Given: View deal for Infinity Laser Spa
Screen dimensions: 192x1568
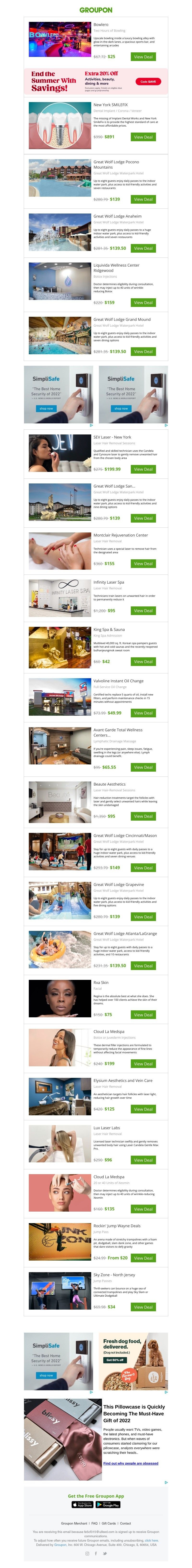Looking at the screenshot, I should (x=143, y=610).
